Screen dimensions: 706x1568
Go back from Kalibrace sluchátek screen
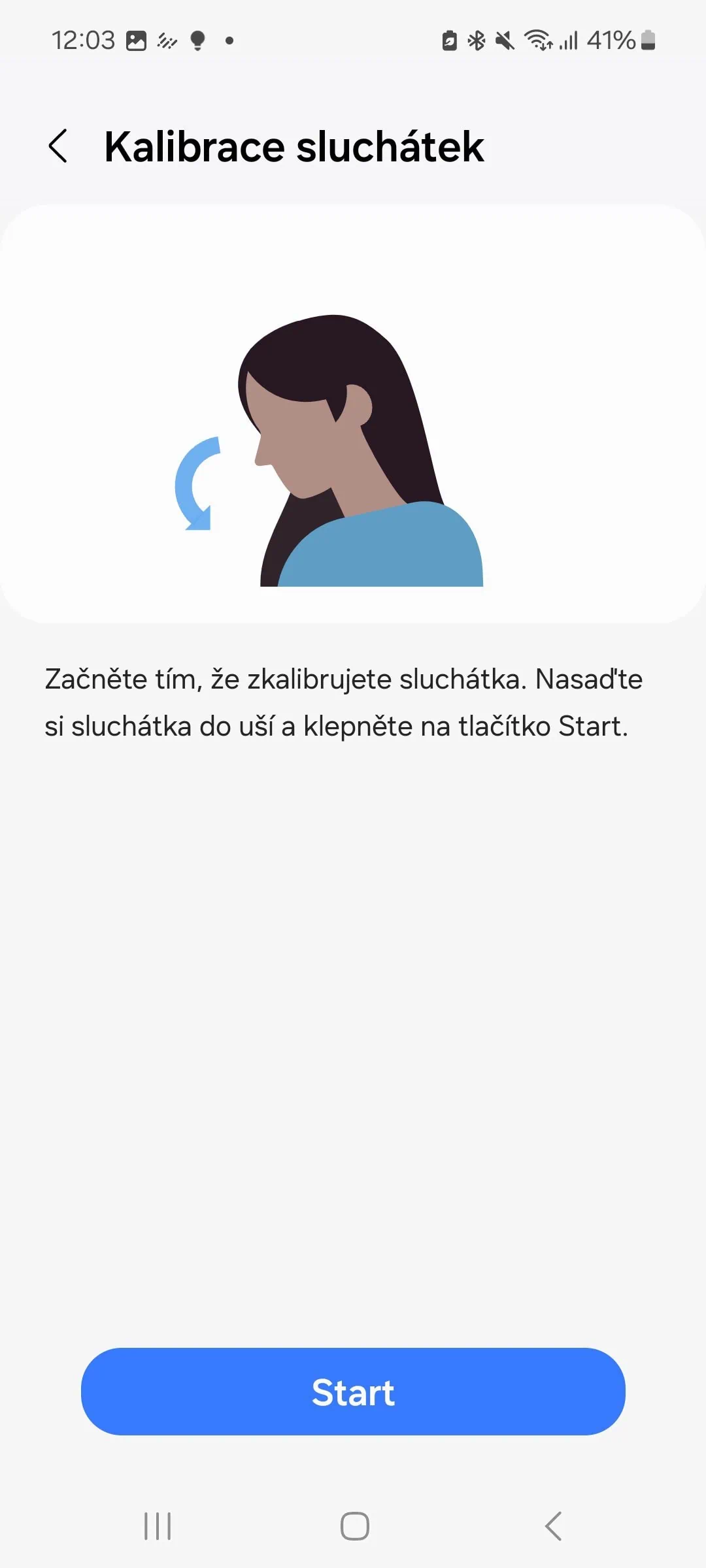coord(58,146)
